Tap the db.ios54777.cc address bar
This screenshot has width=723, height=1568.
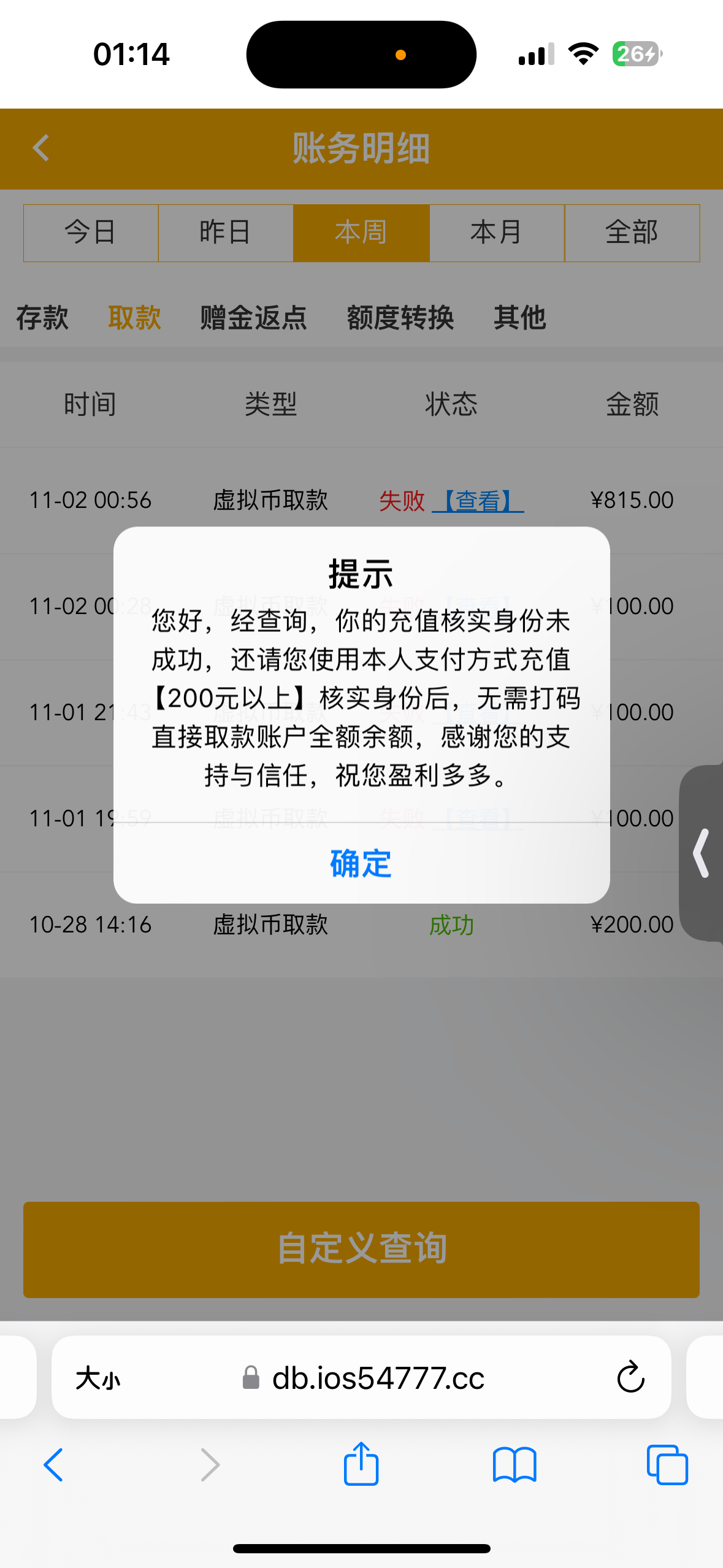click(378, 1378)
